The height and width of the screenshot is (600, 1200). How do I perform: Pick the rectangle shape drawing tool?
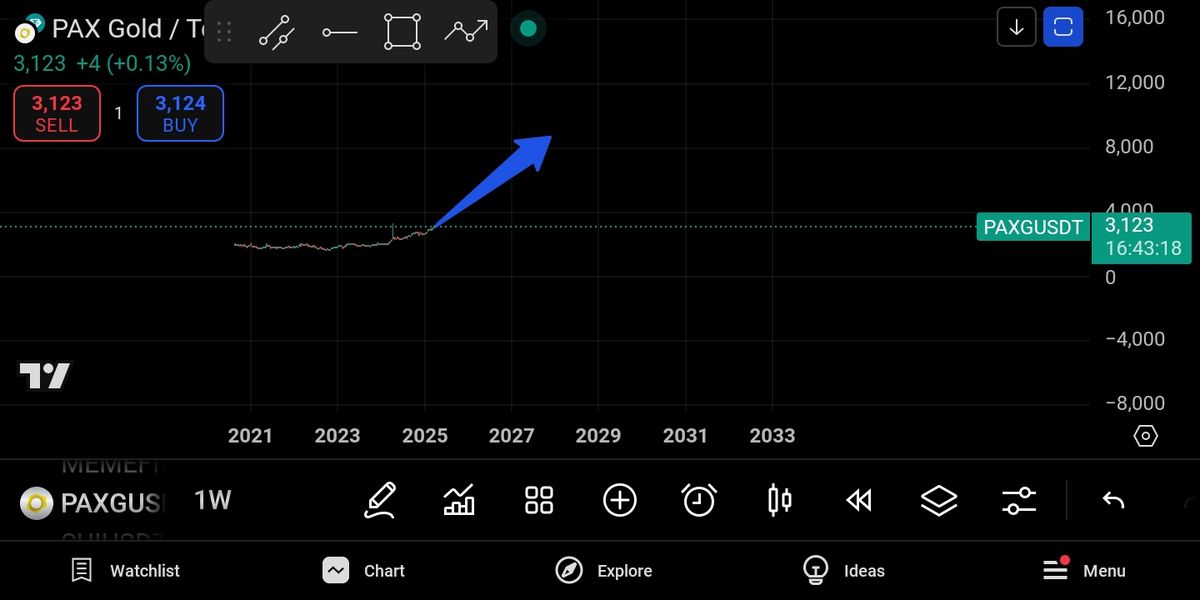point(402,32)
